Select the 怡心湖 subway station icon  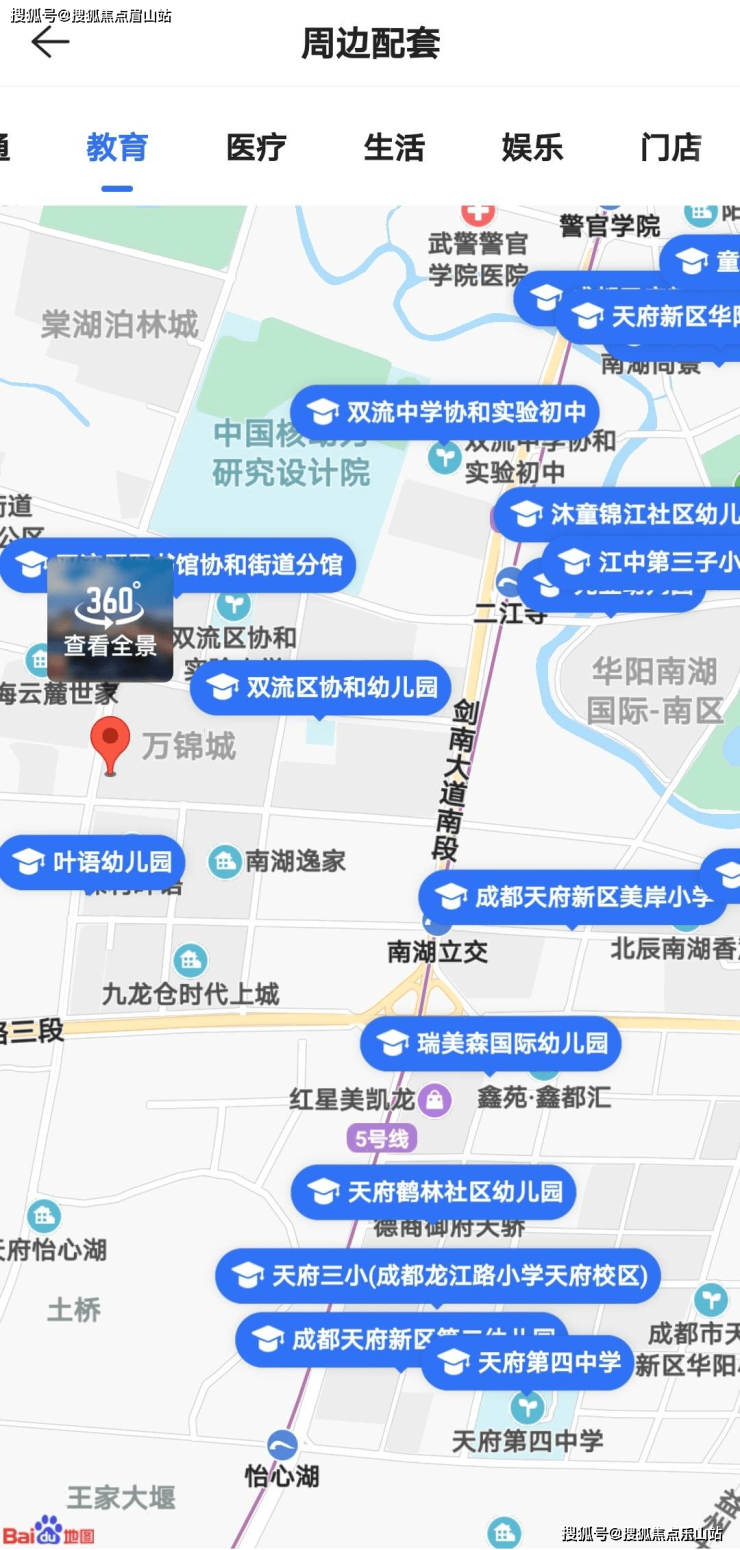[281, 1443]
